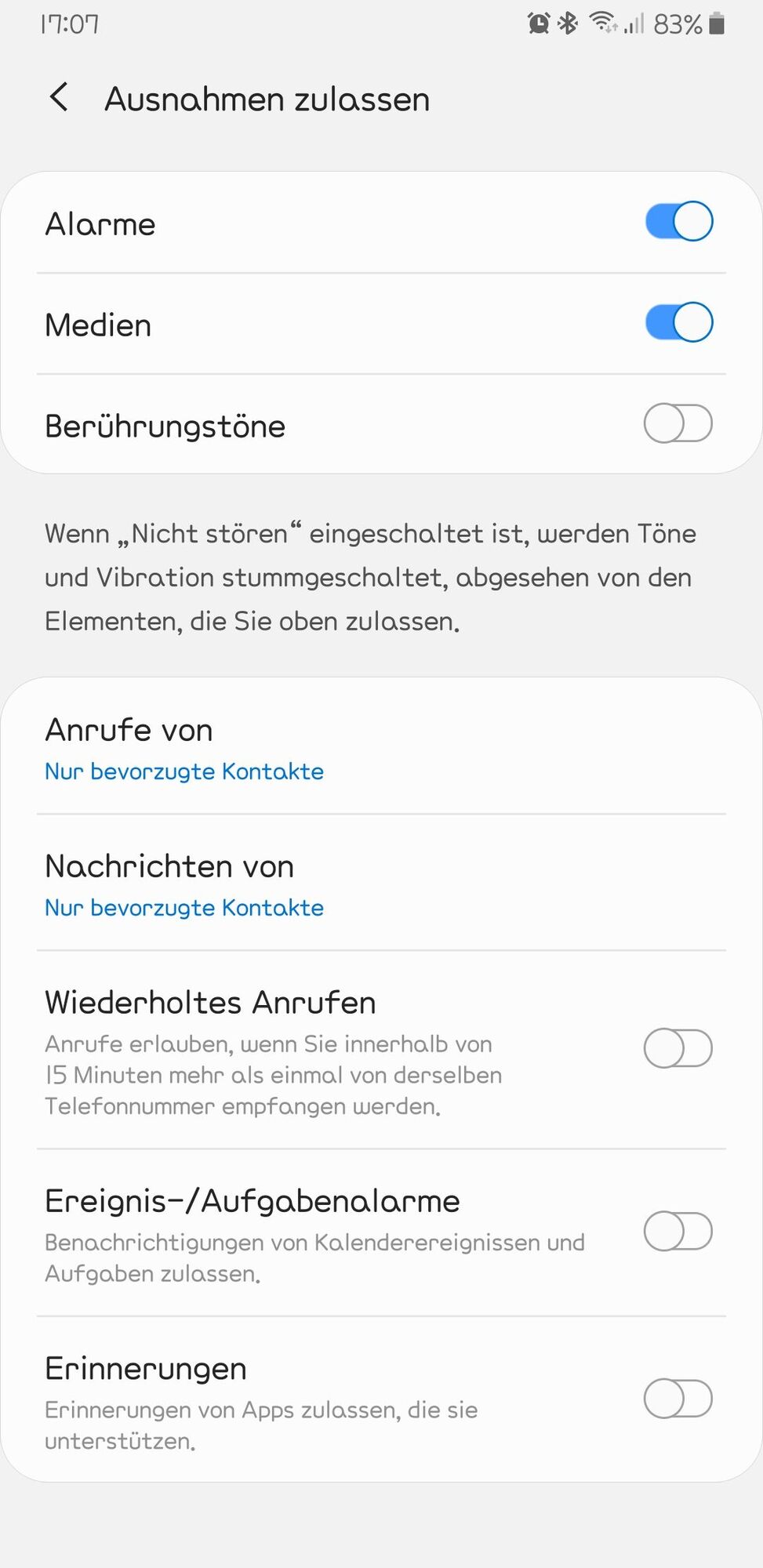Image resolution: width=763 pixels, height=1568 pixels.
Task: Enable Berührungstöne switch
Action: pyautogui.click(x=678, y=424)
